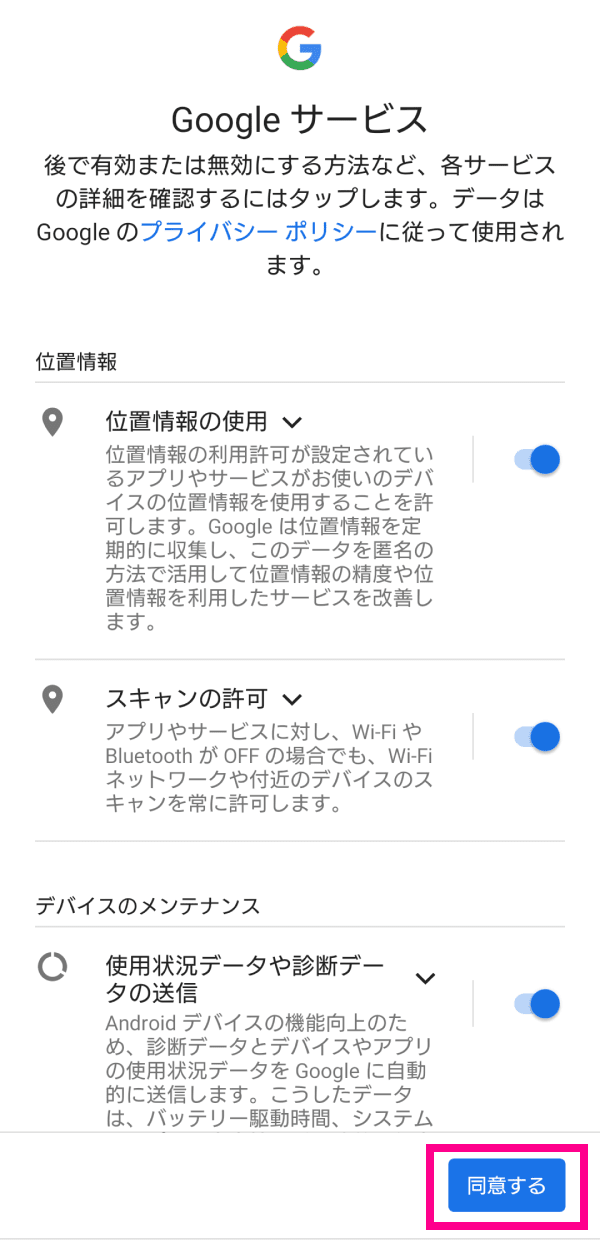600x1240 pixels.
Task: Expand 使用状況データや診断データの送信 chevron
Action: (426, 978)
